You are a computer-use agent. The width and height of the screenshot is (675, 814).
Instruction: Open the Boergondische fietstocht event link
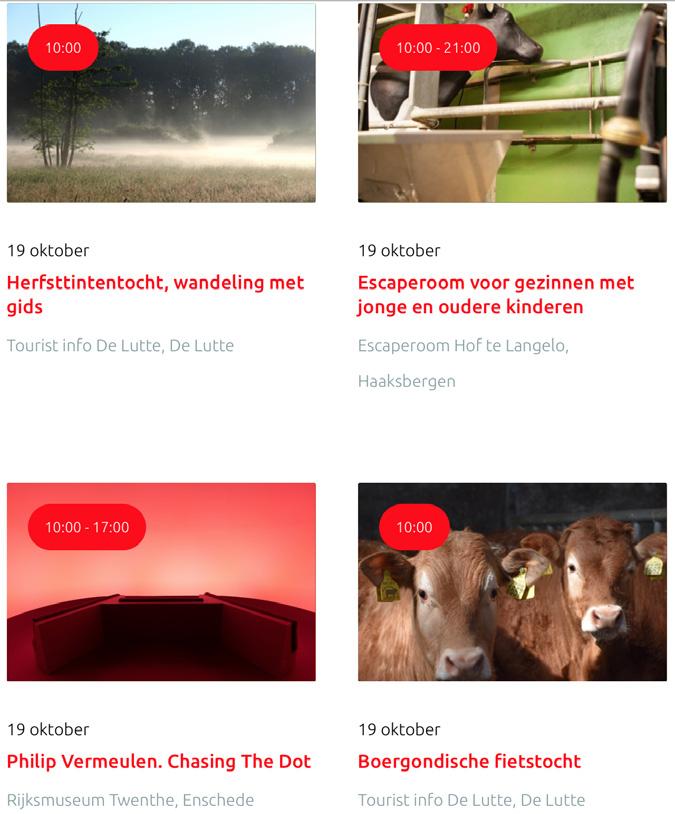pyautogui.click(x=469, y=761)
